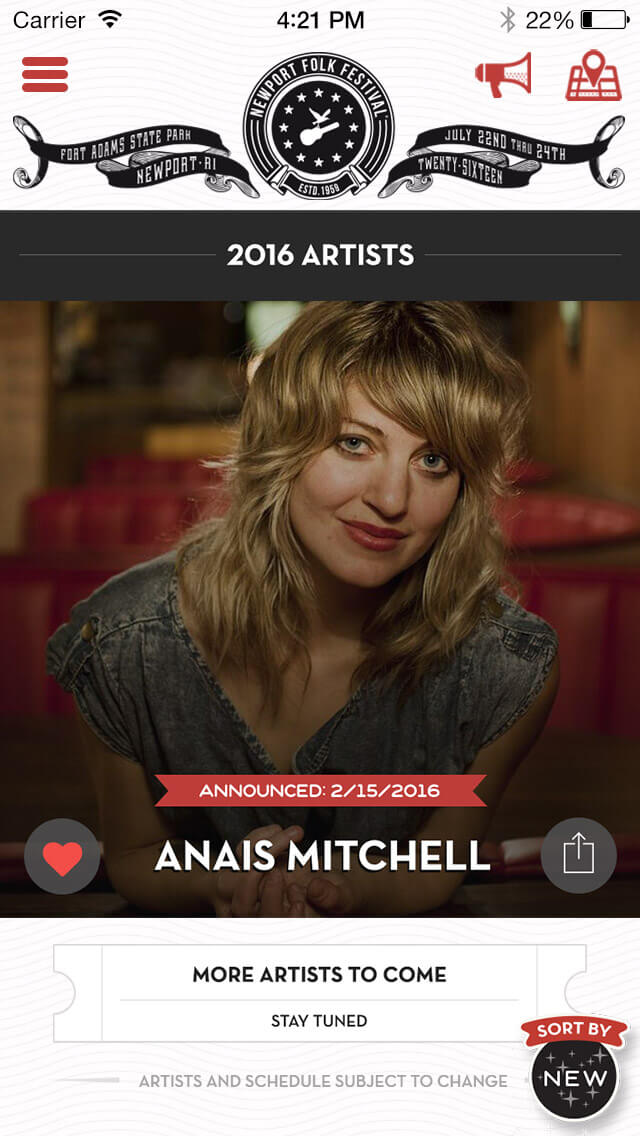Share Anais Mitchell's artist card
The width and height of the screenshot is (640, 1136).
pos(578,856)
